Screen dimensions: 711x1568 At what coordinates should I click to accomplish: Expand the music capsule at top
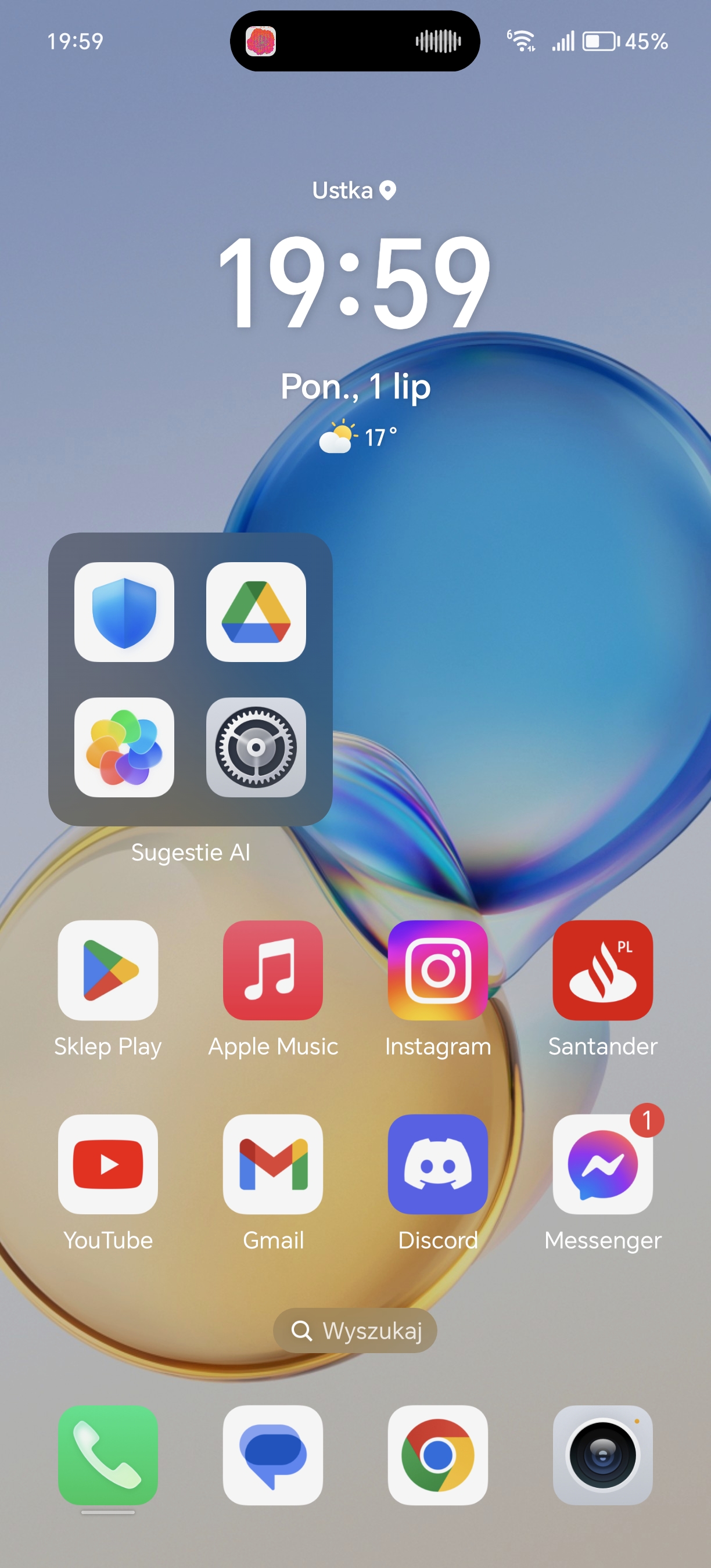(x=355, y=41)
